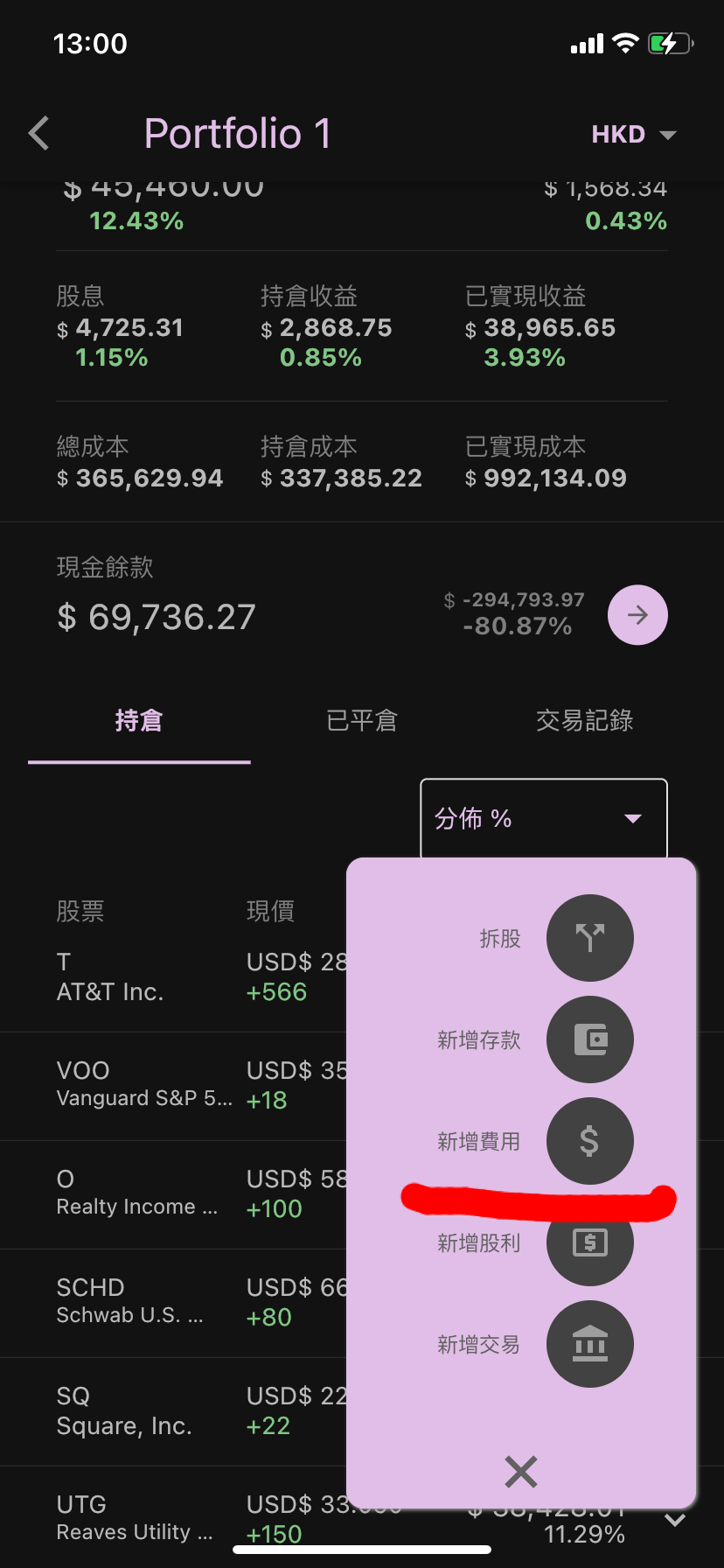This screenshot has height=1568, width=724.
Task: Tap the 拆股 stock split button
Action: tap(589, 938)
